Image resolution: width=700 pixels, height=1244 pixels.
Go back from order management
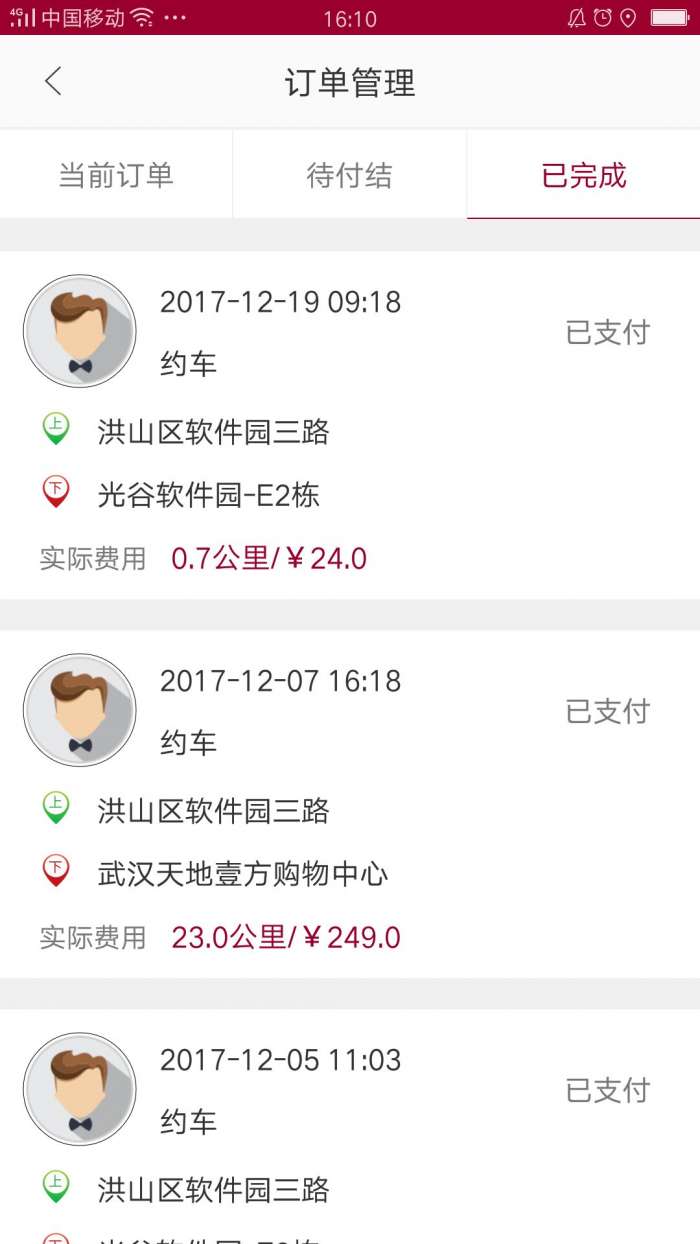pyautogui.click(x=54, y=82)
